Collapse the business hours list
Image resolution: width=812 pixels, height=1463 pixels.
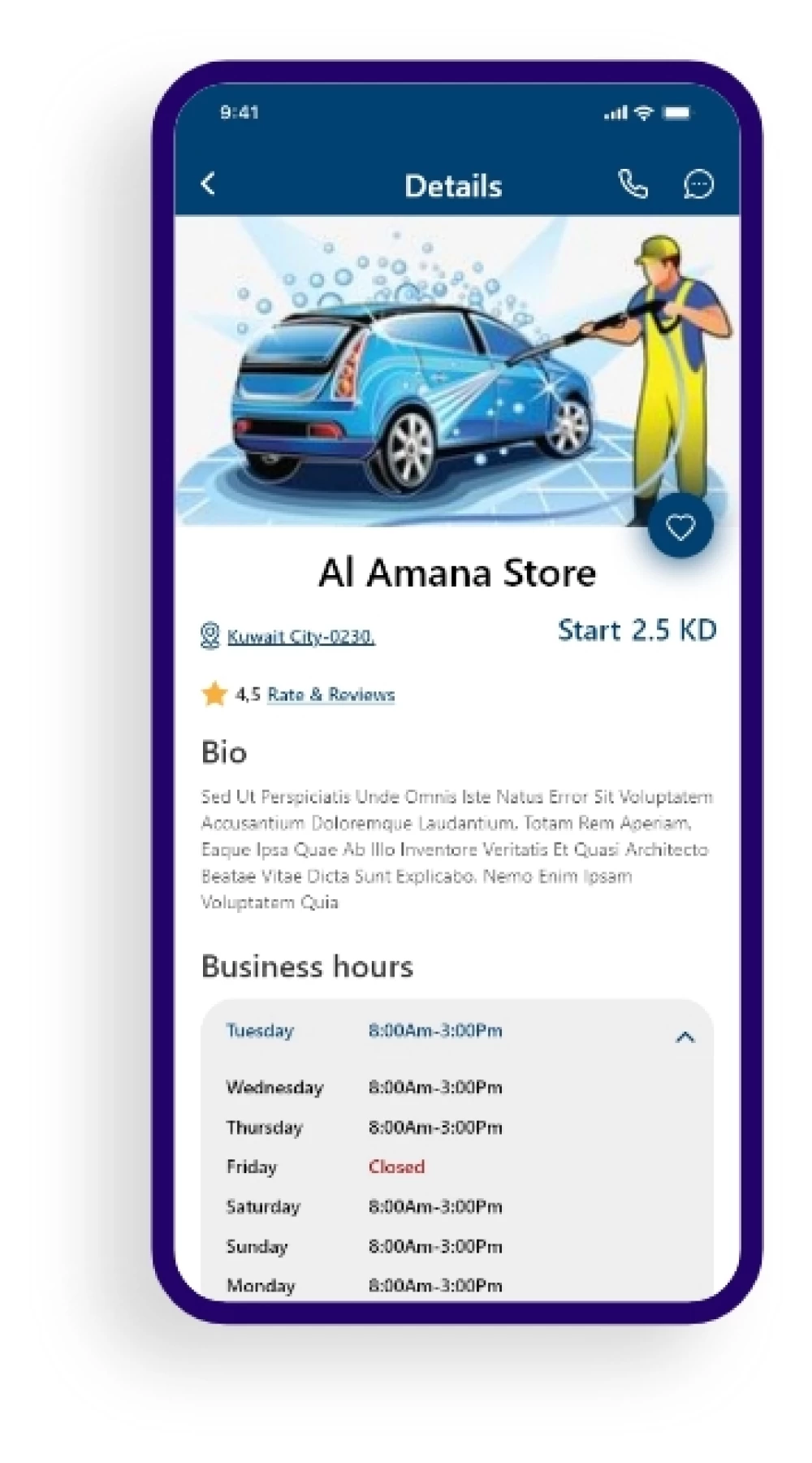(x=685, y=1037)
